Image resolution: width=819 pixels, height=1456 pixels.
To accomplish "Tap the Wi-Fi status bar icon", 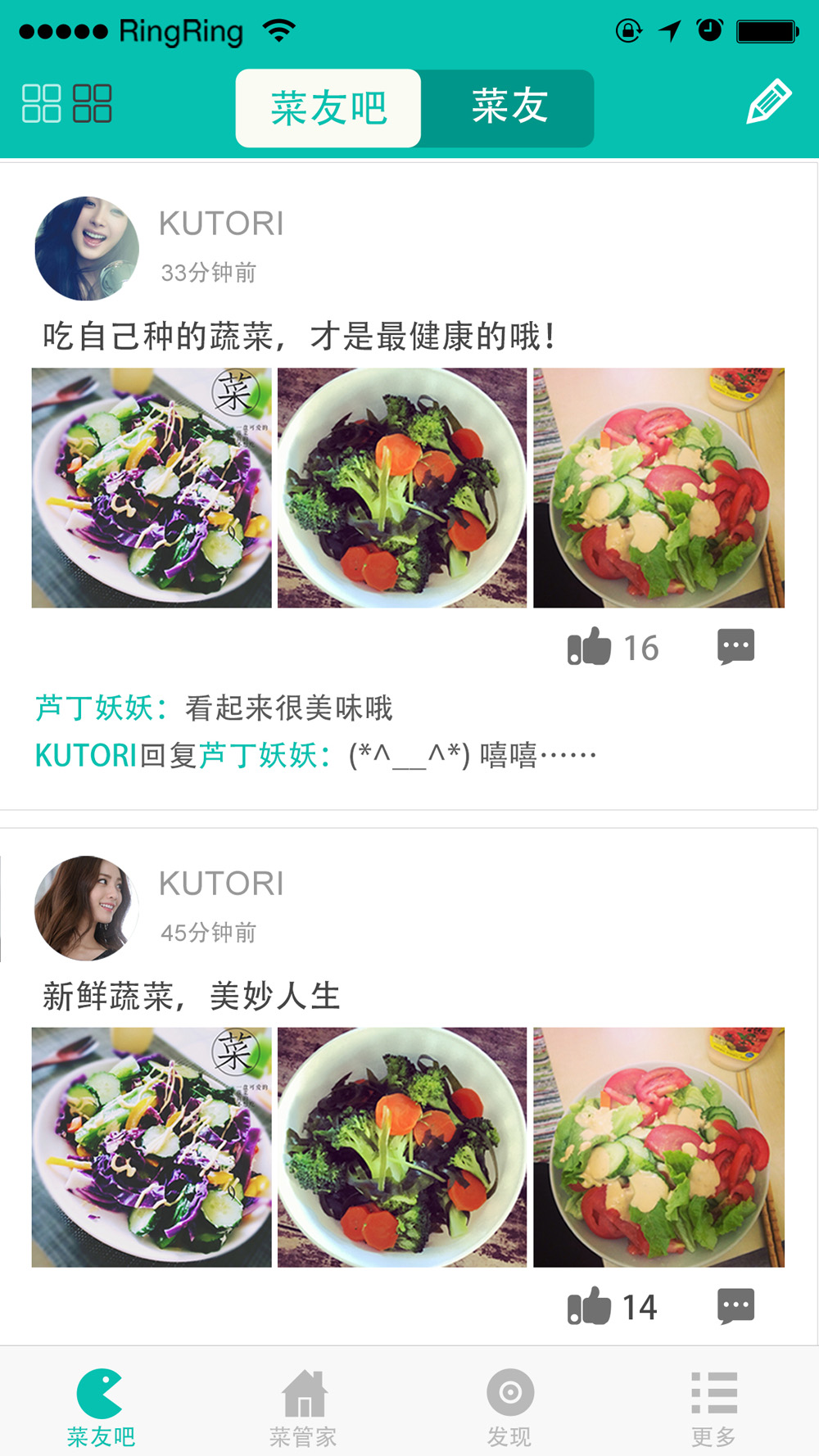I will pyautogui.click(x=278, y=29).
